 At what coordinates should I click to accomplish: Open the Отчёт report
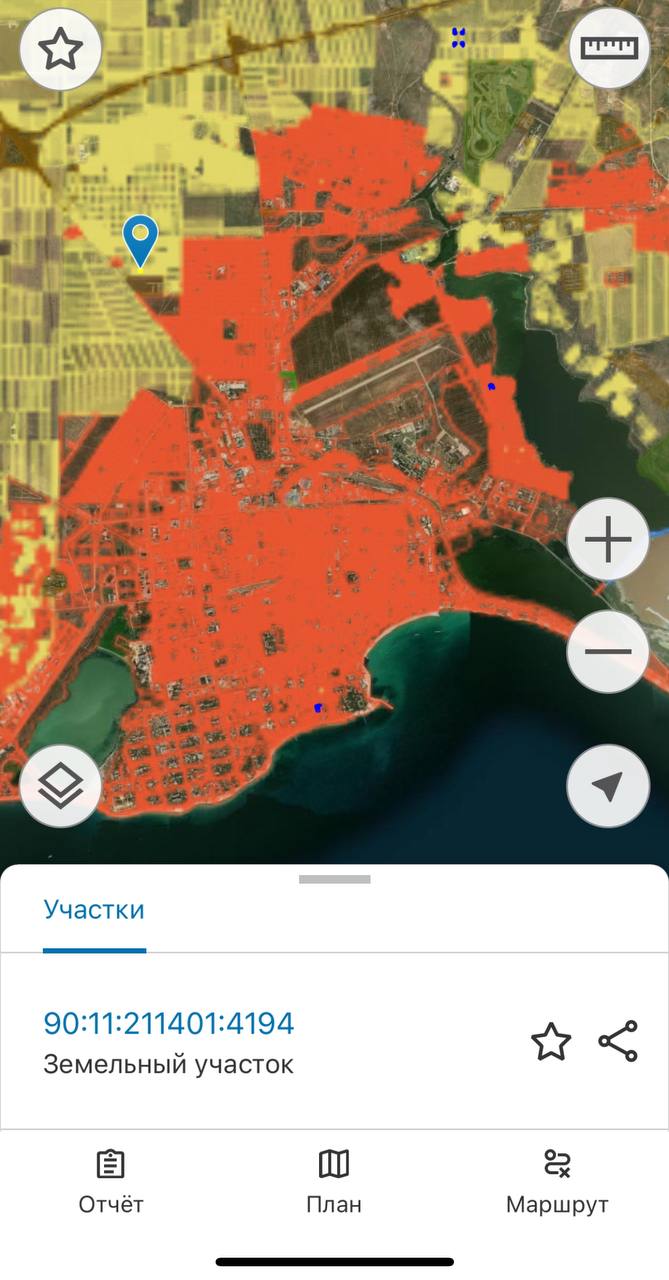pyautogui.click(x=111, y=1182)
